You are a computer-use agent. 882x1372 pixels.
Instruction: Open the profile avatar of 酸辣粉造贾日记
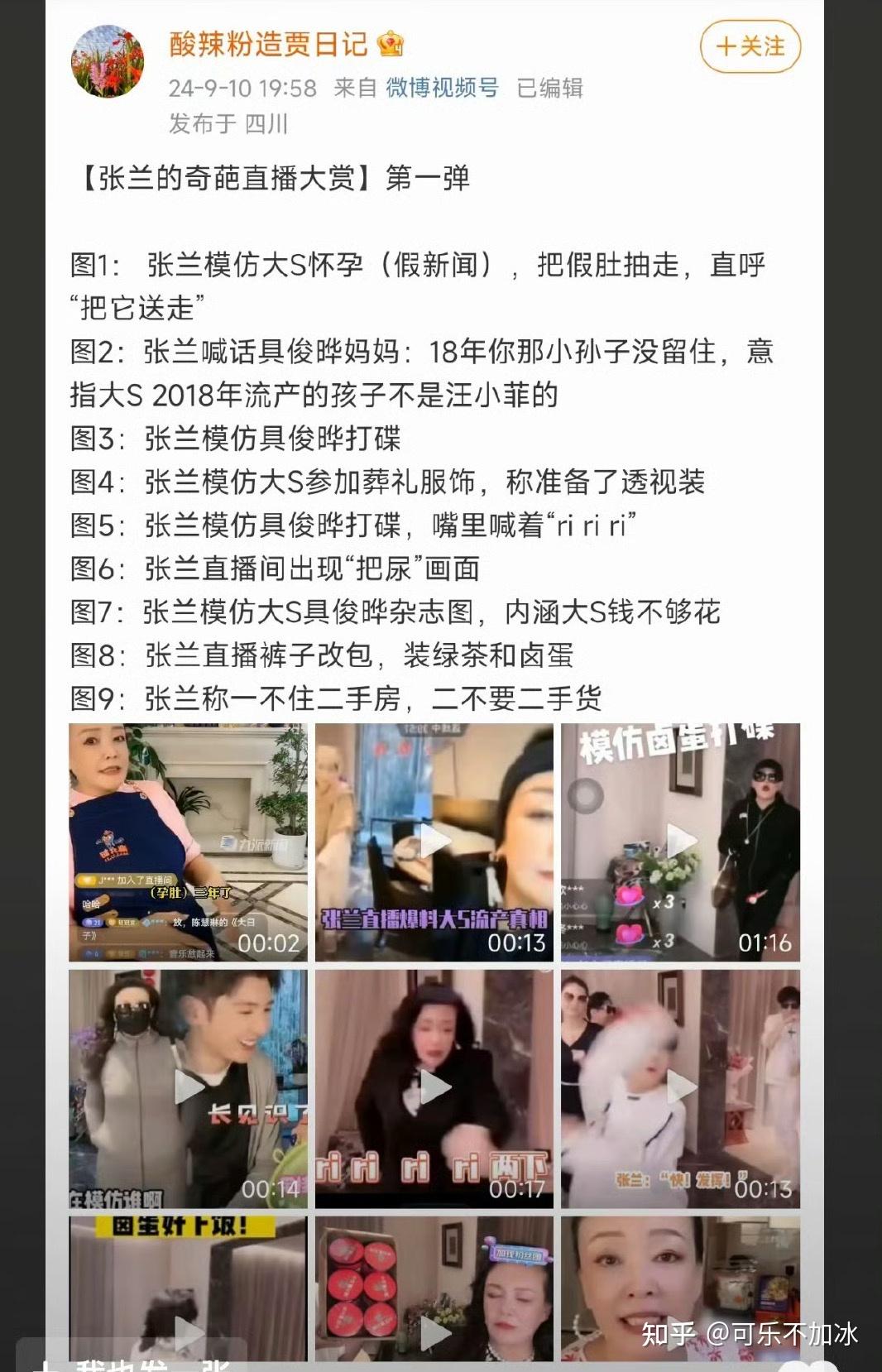click(x=108, y=61)
